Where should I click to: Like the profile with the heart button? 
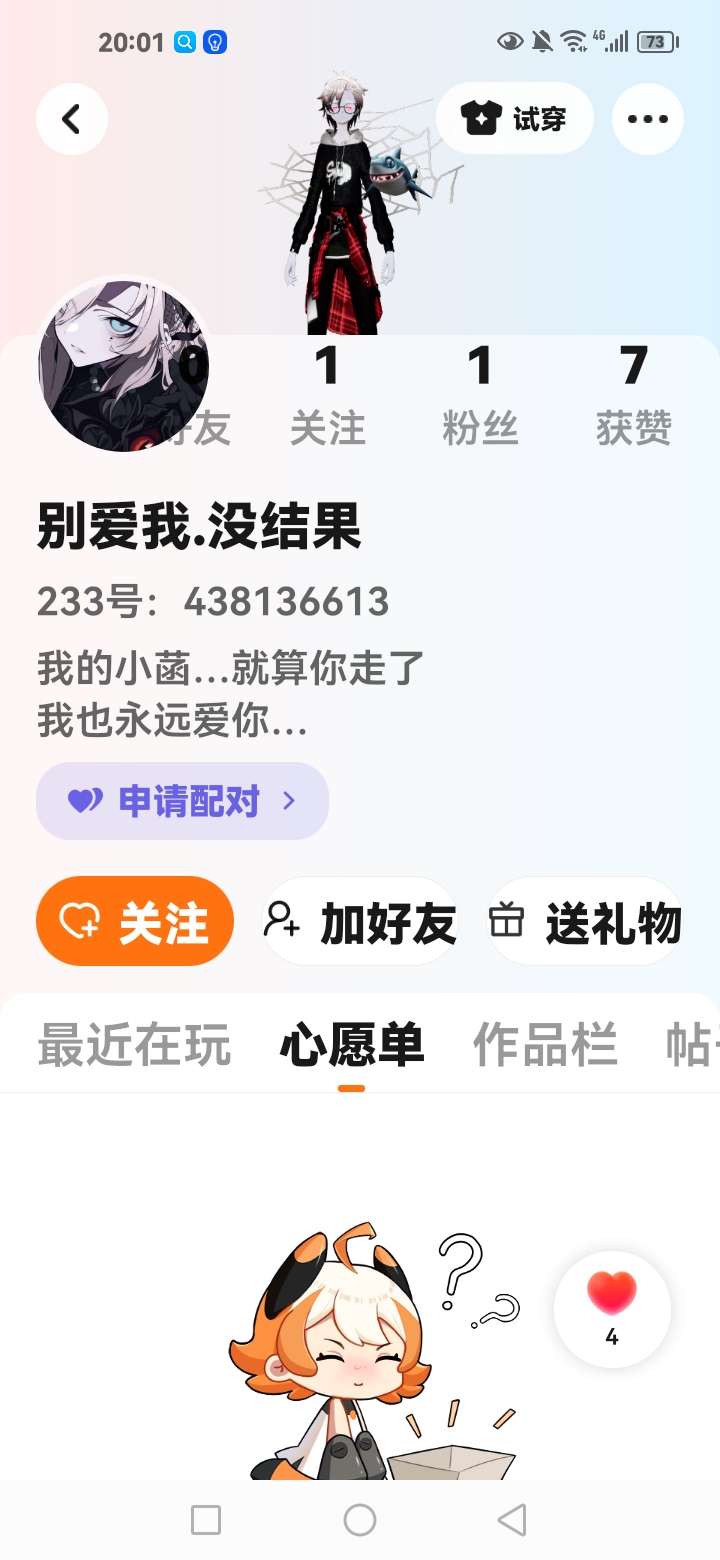612,1308
